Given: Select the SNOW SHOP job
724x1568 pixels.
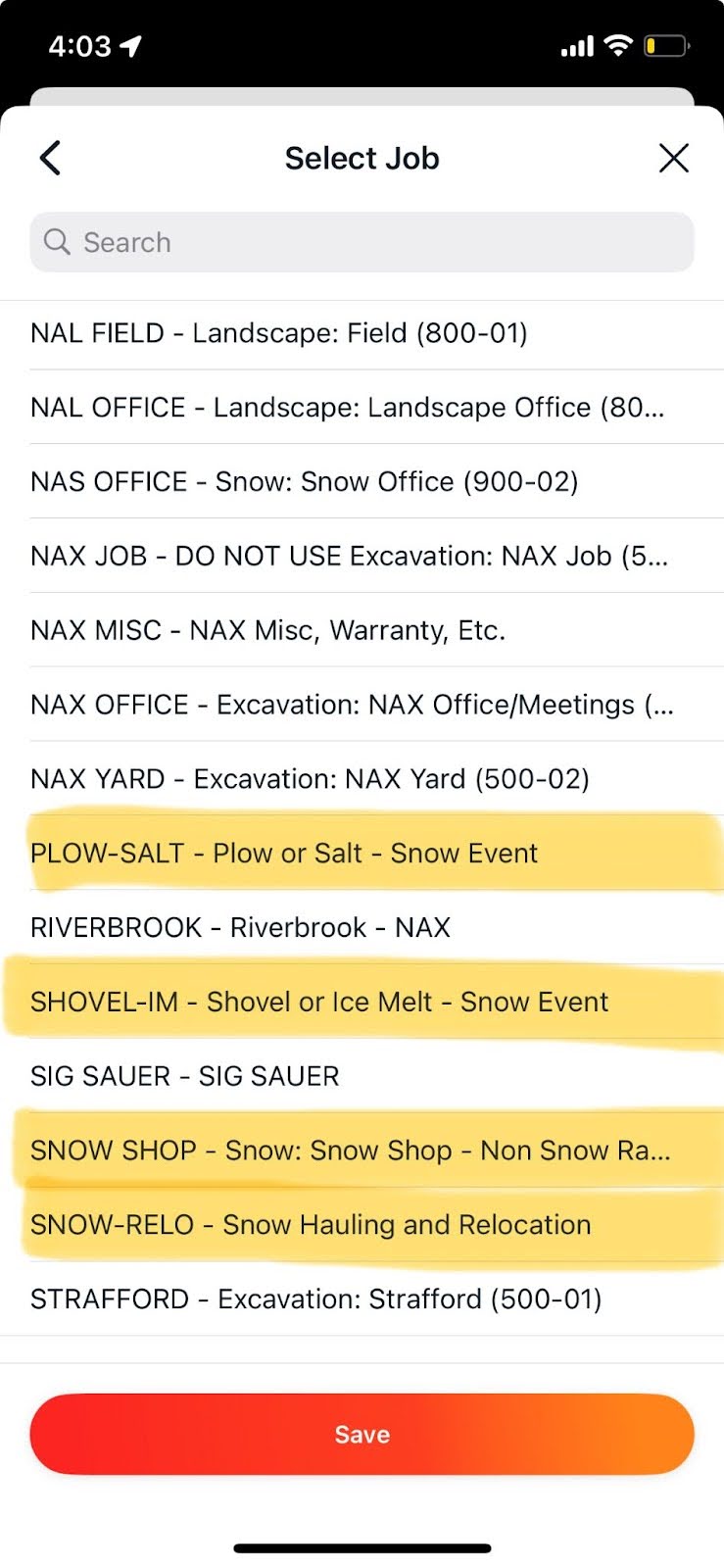Looking at the screenshot, I should (x=351, y=1151).
